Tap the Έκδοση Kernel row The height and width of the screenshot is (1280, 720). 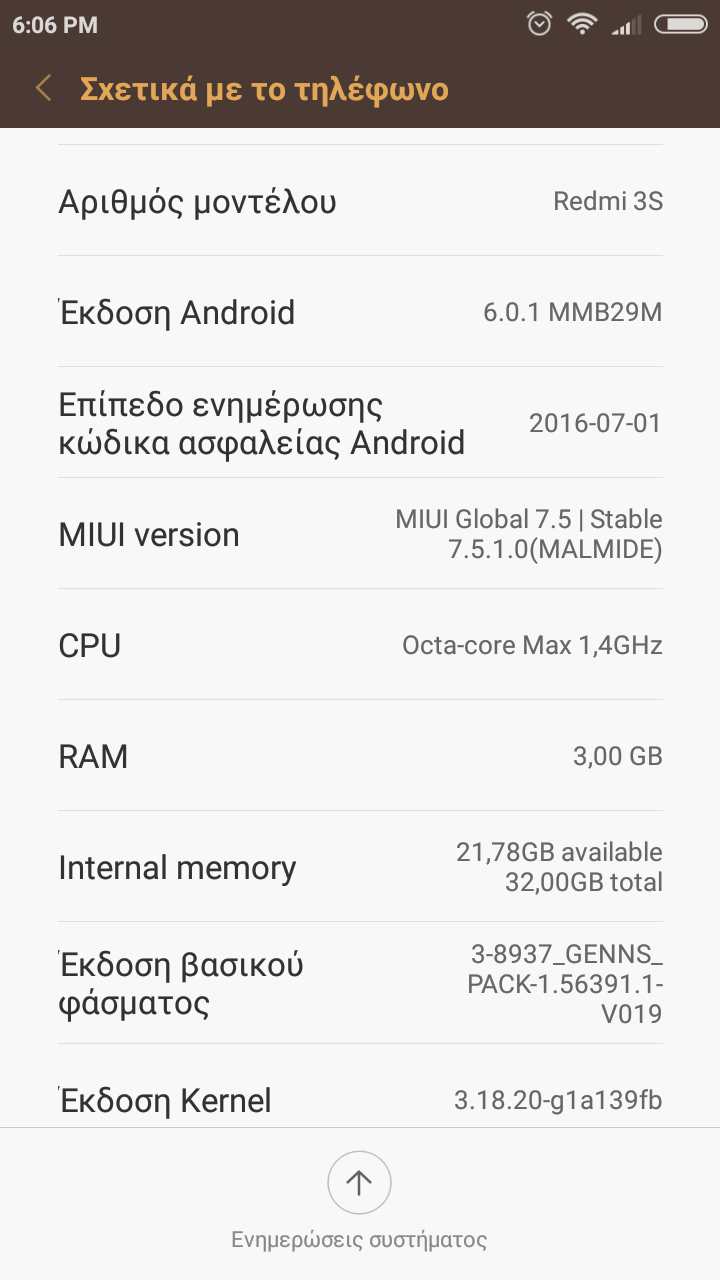tap(360, 1100)
